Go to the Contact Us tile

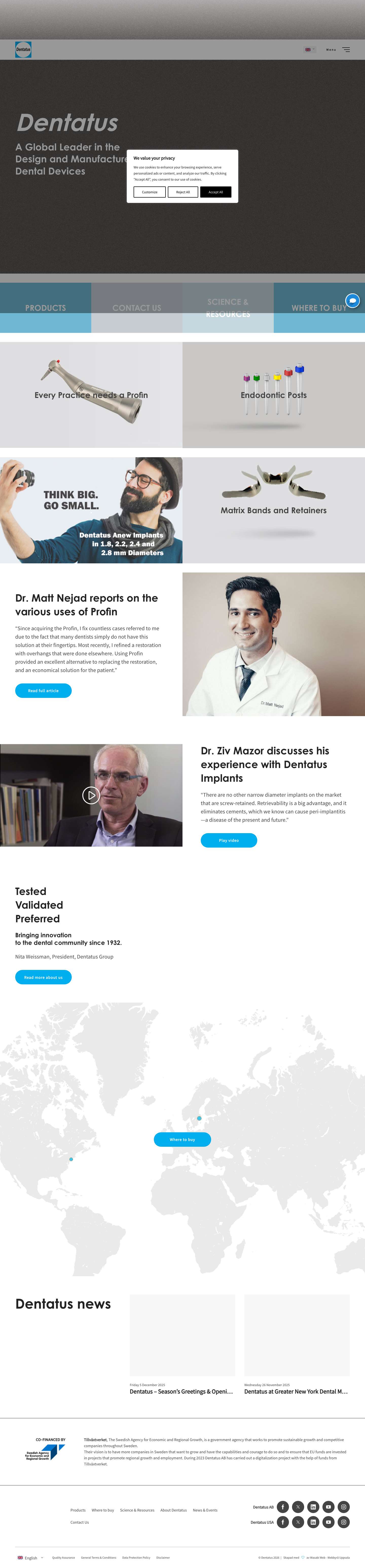tap(136, 307)
